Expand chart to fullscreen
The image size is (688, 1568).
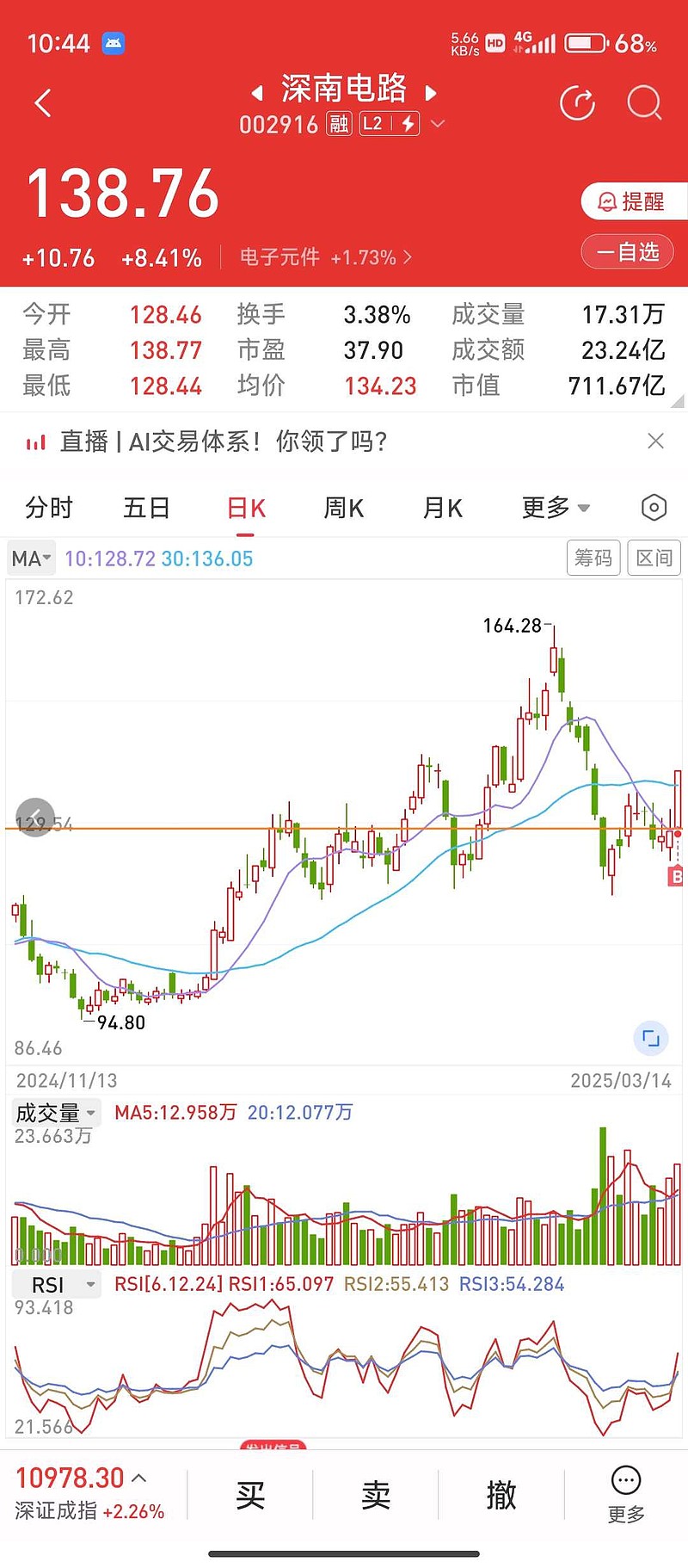click(x=651, y=1038)
